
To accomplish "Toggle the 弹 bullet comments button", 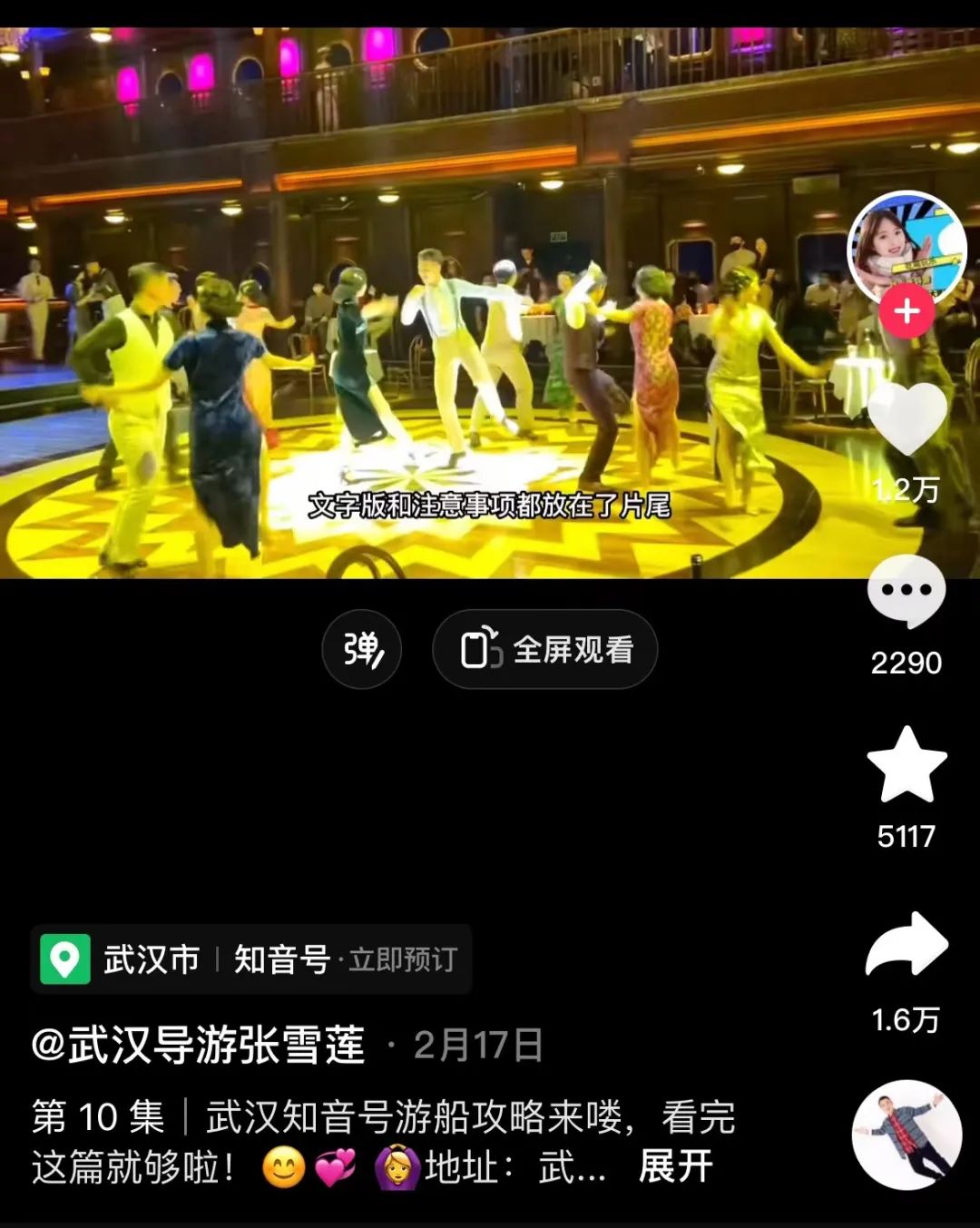I will pos(362,649).
